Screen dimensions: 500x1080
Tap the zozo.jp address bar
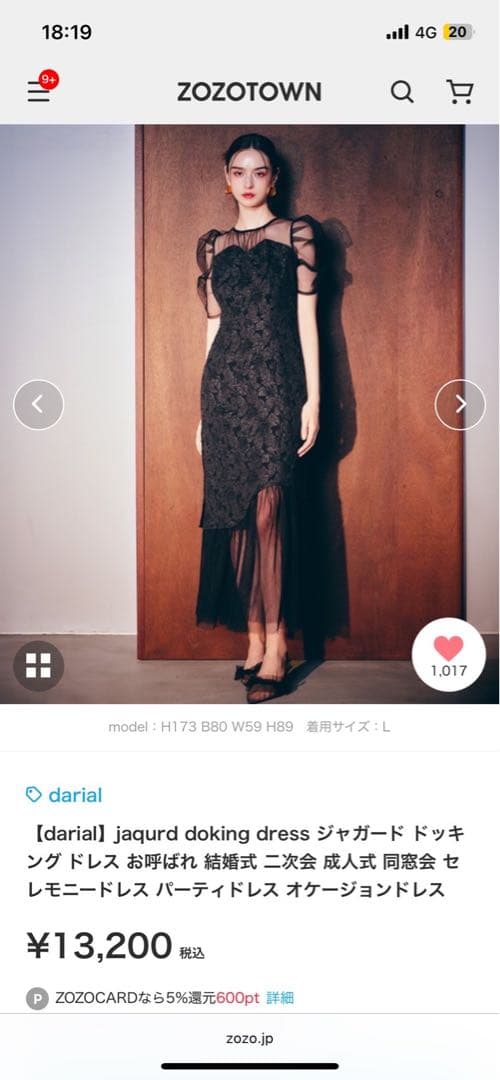[x=249, y=1039]
